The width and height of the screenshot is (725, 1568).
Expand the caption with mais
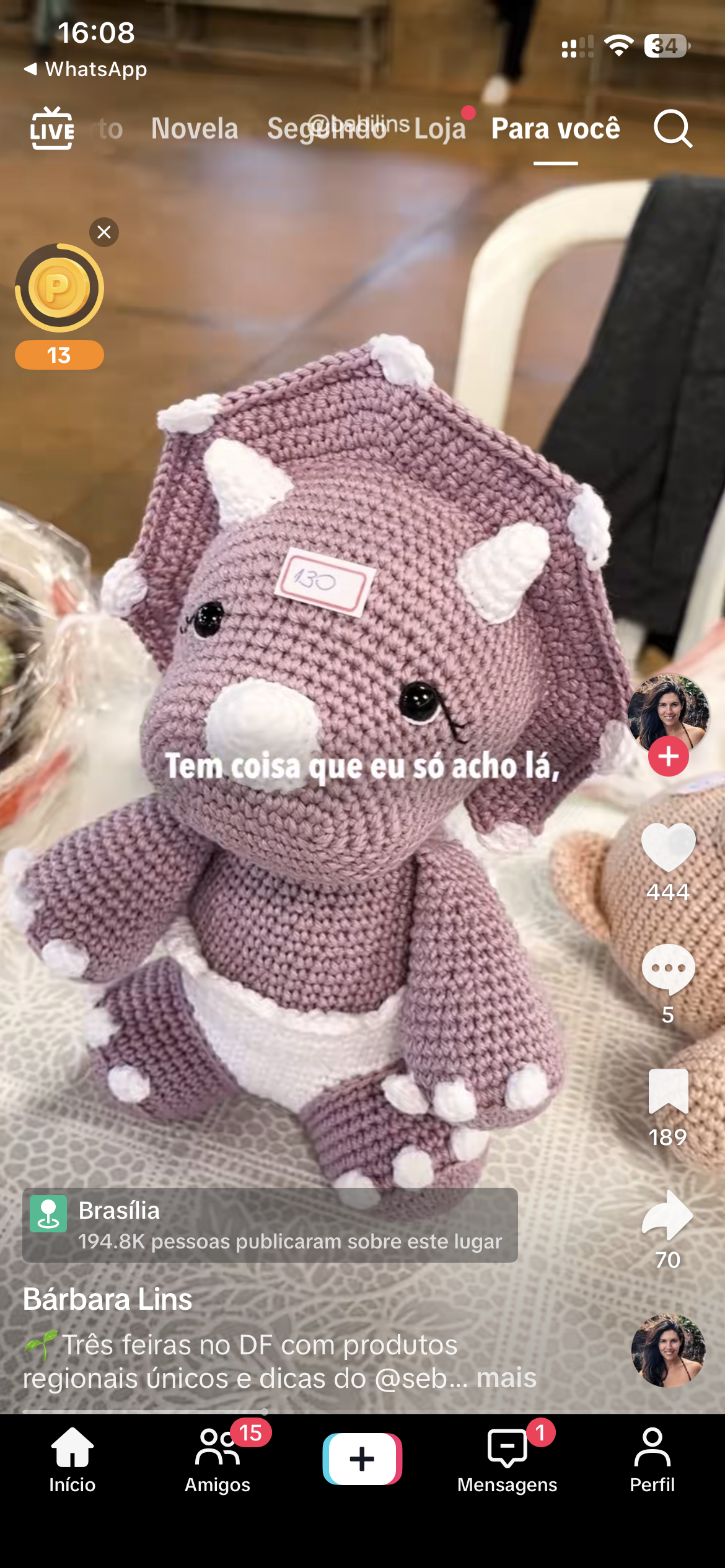click(506, 1377)
